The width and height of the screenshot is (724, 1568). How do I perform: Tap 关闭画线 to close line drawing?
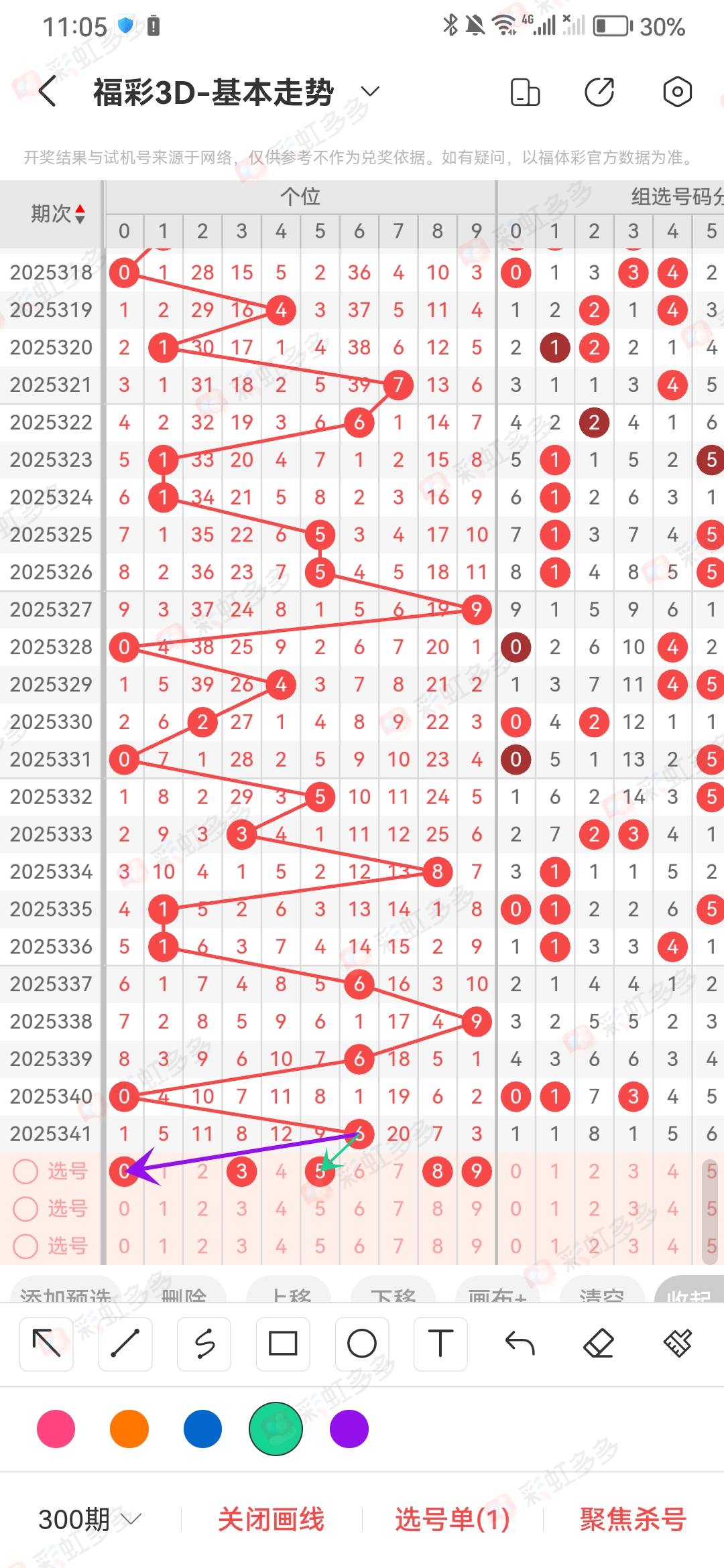click(271, 1520)
